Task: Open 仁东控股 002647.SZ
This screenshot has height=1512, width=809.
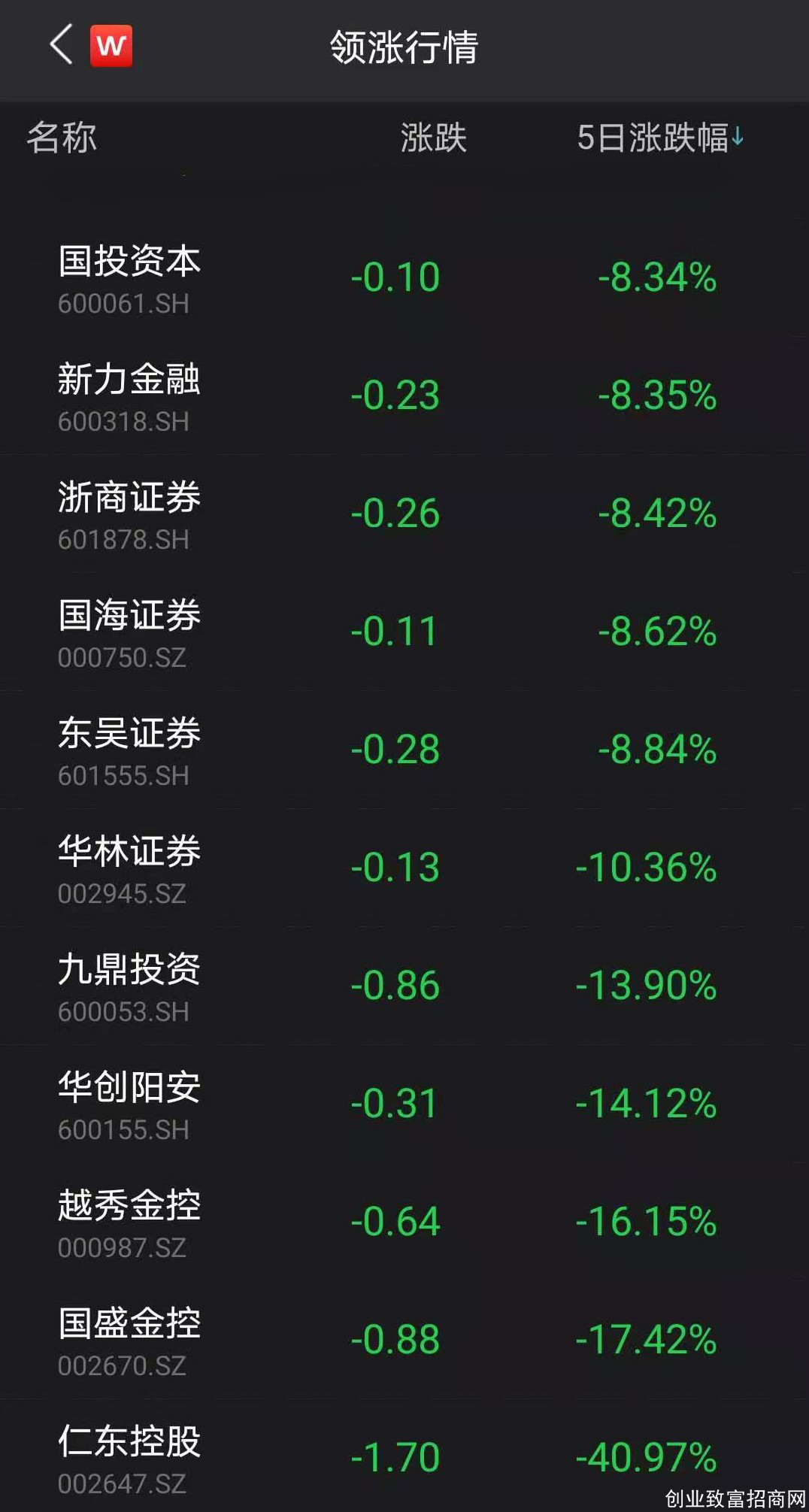Action: tap(404, 1456)
